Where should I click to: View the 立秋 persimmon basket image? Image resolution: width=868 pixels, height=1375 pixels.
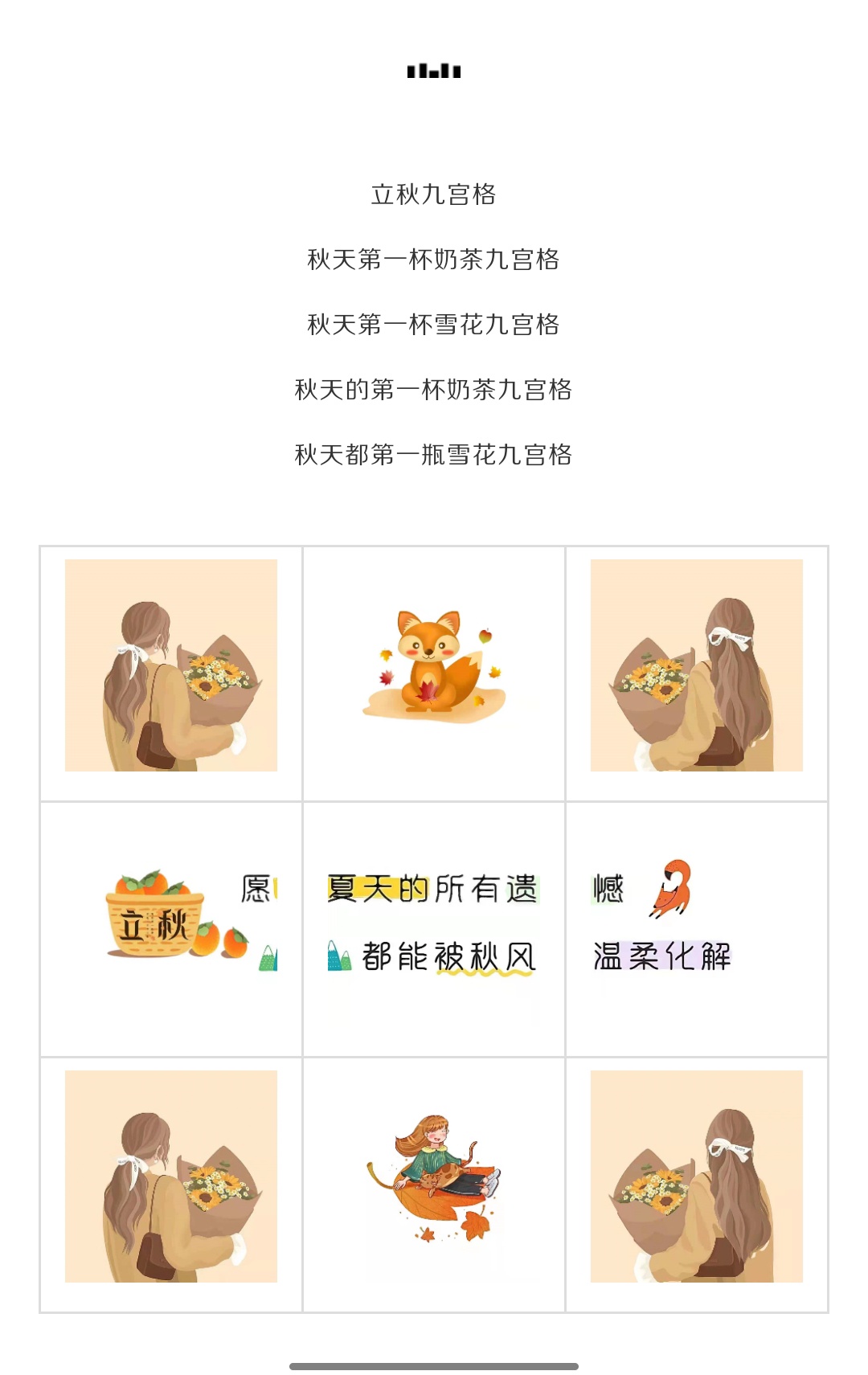(171, 921)
